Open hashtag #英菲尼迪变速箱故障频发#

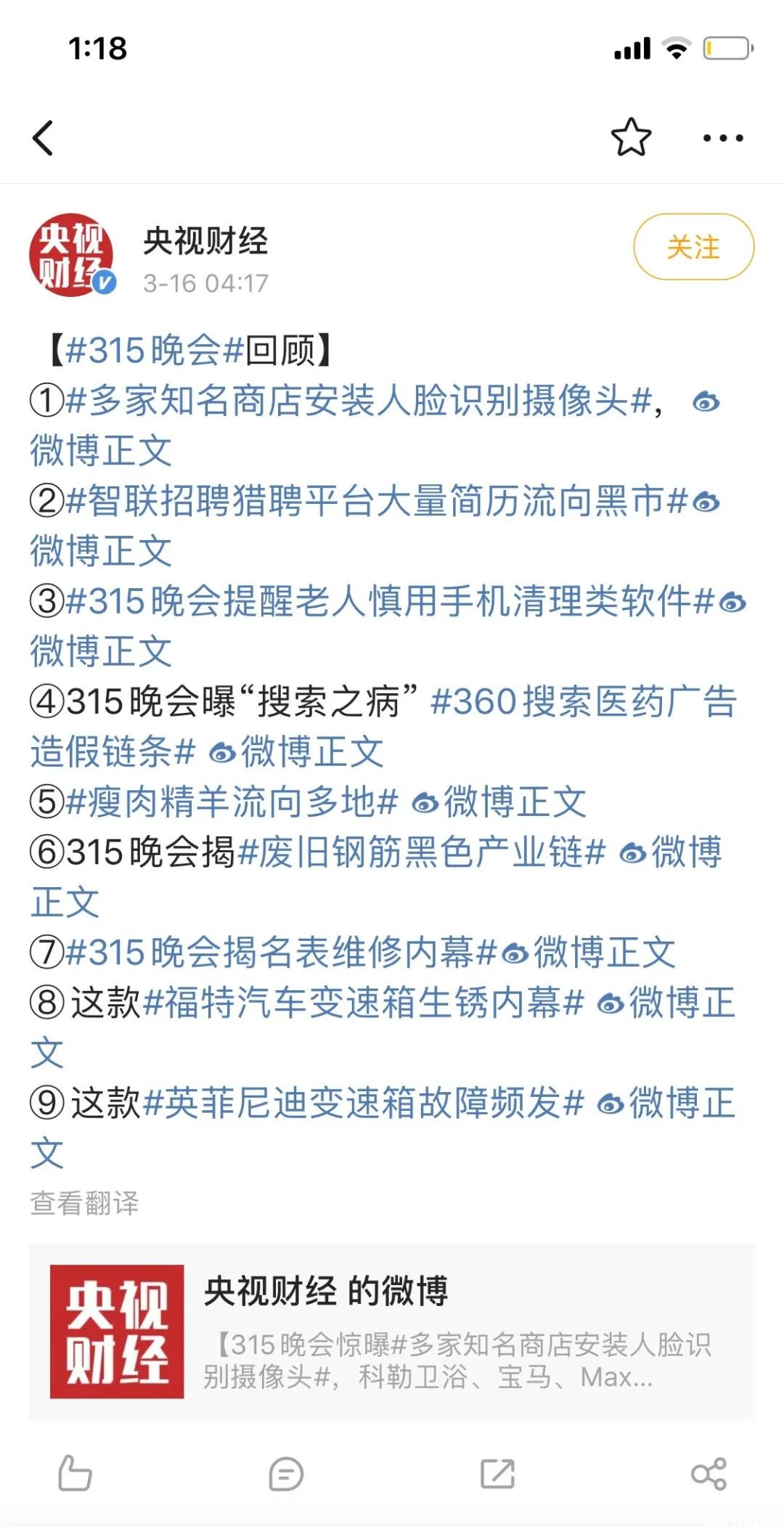(364, 1103)
